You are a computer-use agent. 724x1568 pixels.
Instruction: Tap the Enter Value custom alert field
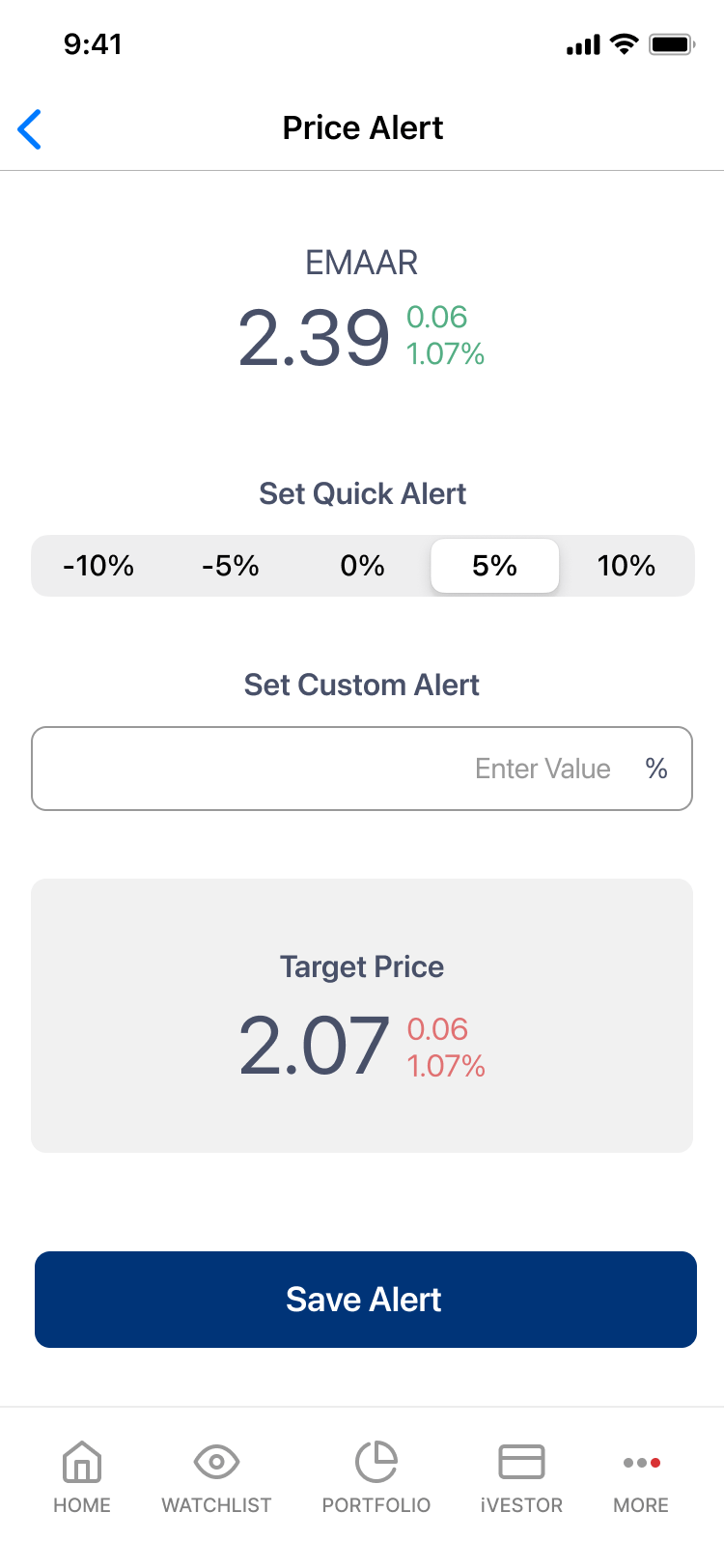(x=541, y=769)
